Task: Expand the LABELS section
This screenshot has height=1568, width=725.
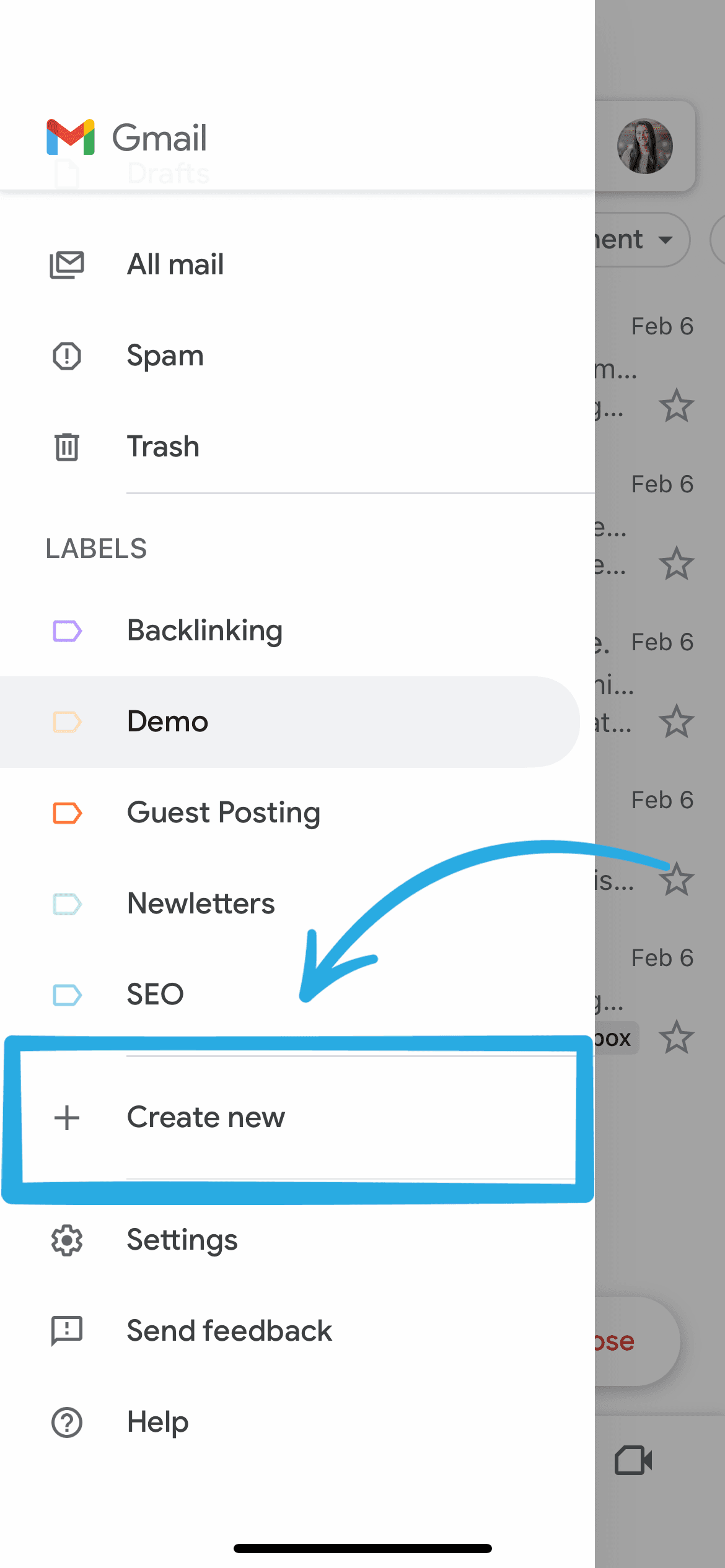Action: (x=96, y=549)
